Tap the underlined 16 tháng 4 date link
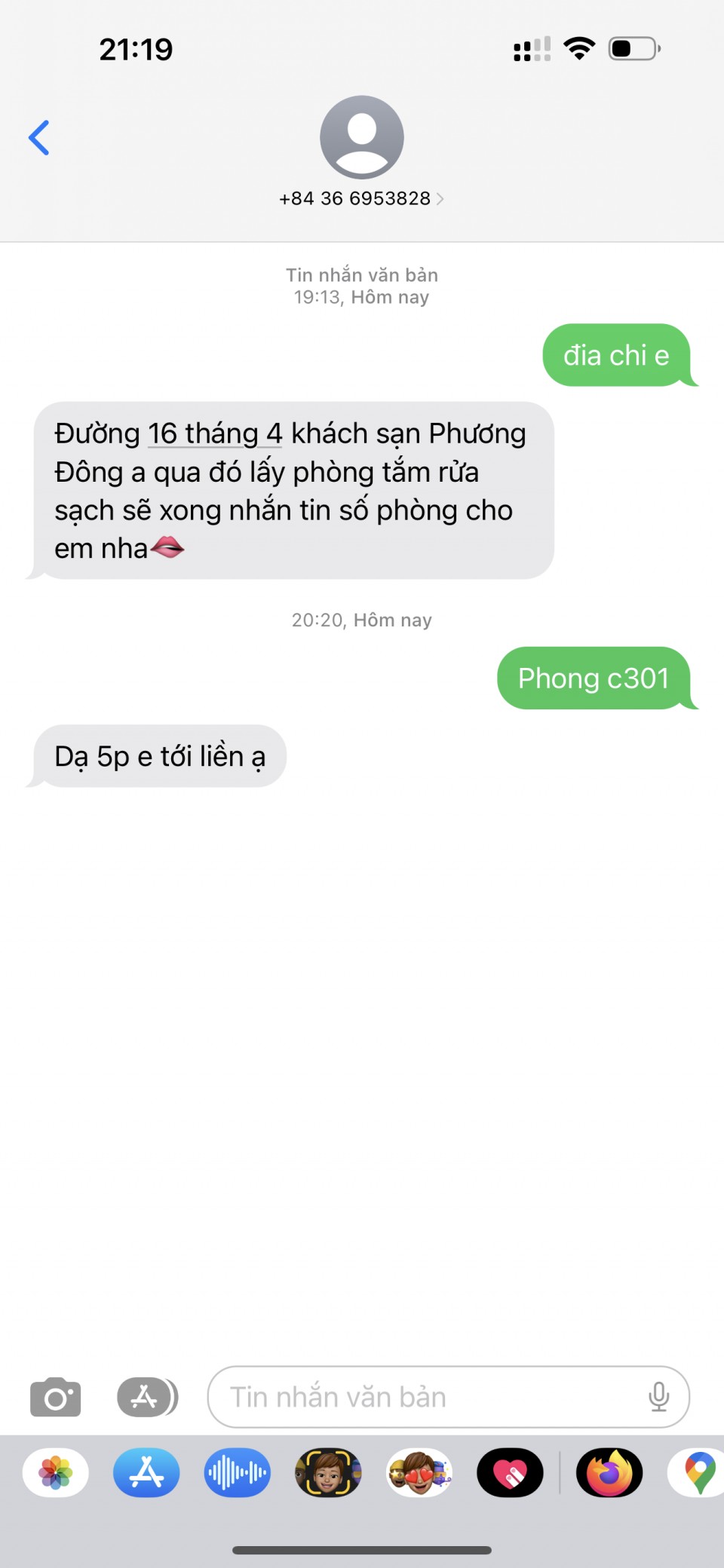This screenshot has height=1568, width=724. click(215, 434)
